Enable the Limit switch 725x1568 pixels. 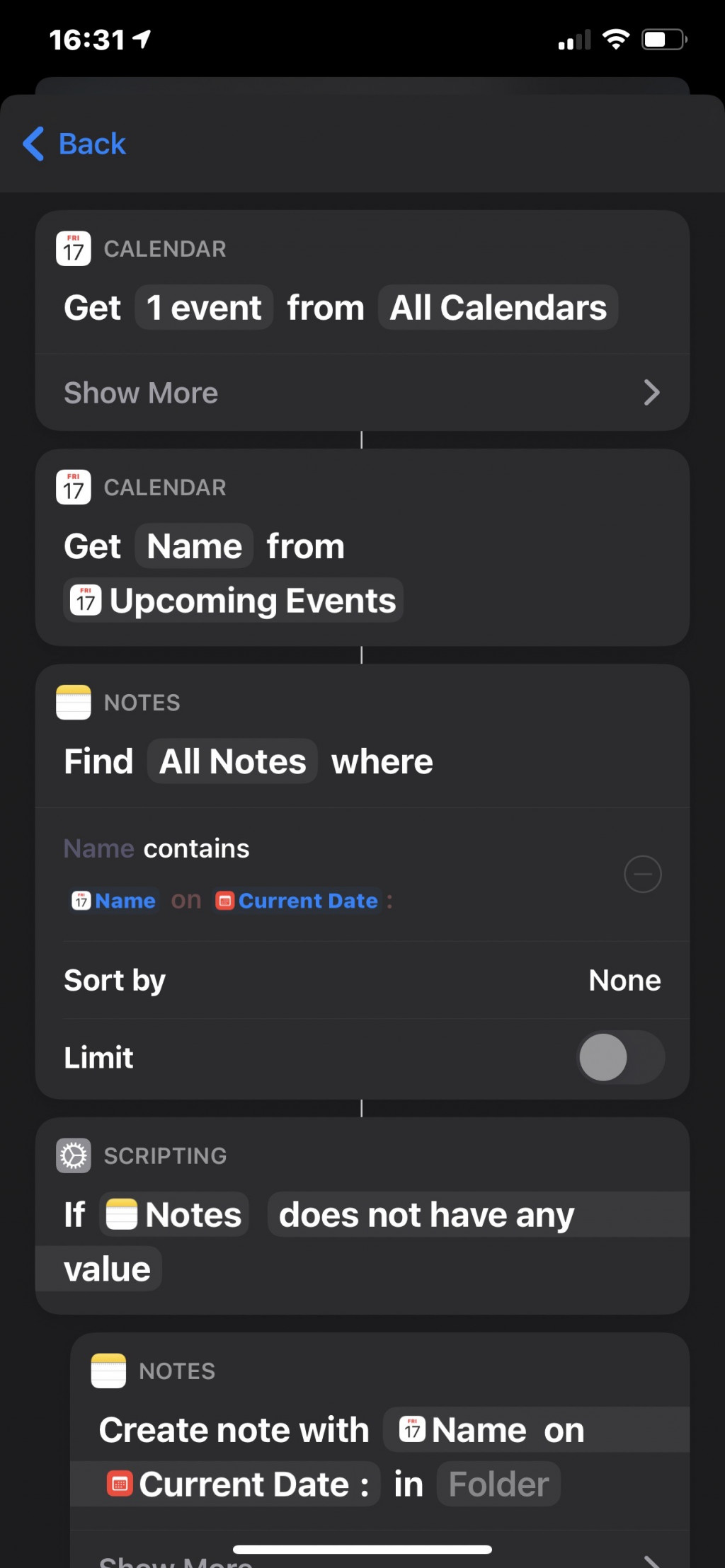click(620, 1058)
